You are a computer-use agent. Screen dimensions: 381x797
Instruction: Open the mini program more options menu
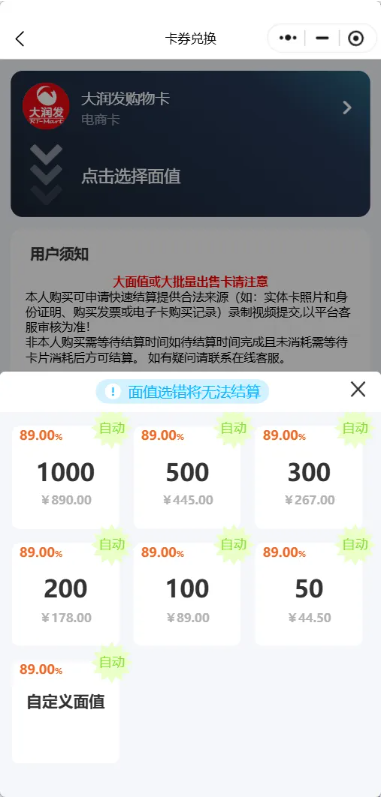coord(288,38)
